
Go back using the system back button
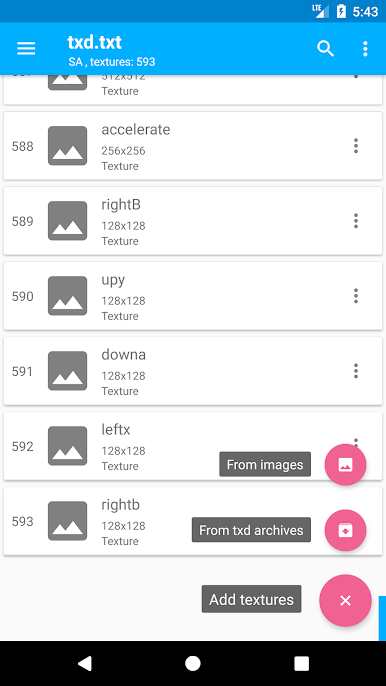pos(85,664)
